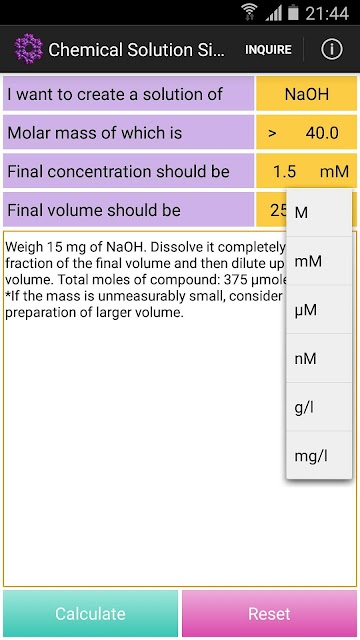Screen dimensions: 360x640
Task: Select nM from the unit list
Action: click(x=319, y=358)
